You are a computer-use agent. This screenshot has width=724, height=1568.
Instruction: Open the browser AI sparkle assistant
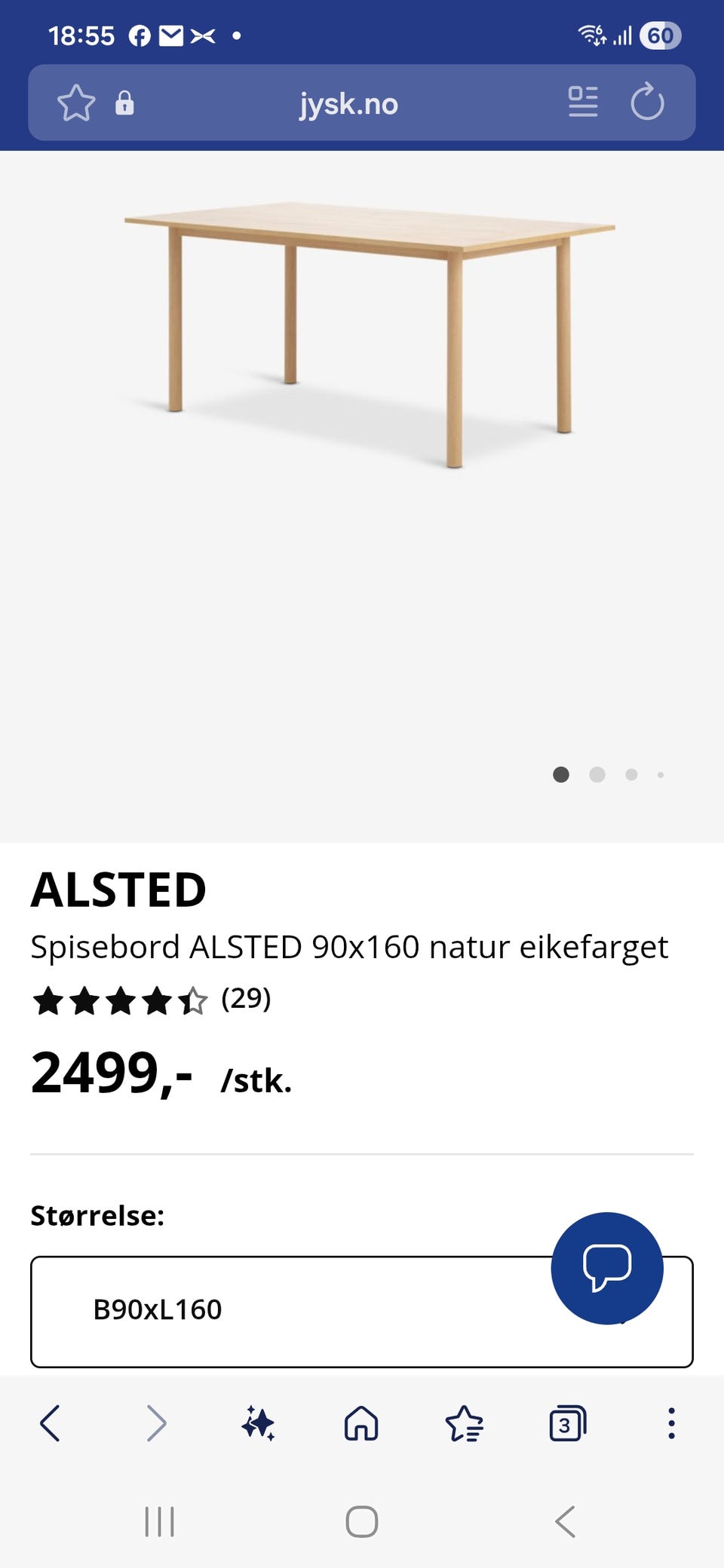pyautogui.click(x=258, y=1423)
